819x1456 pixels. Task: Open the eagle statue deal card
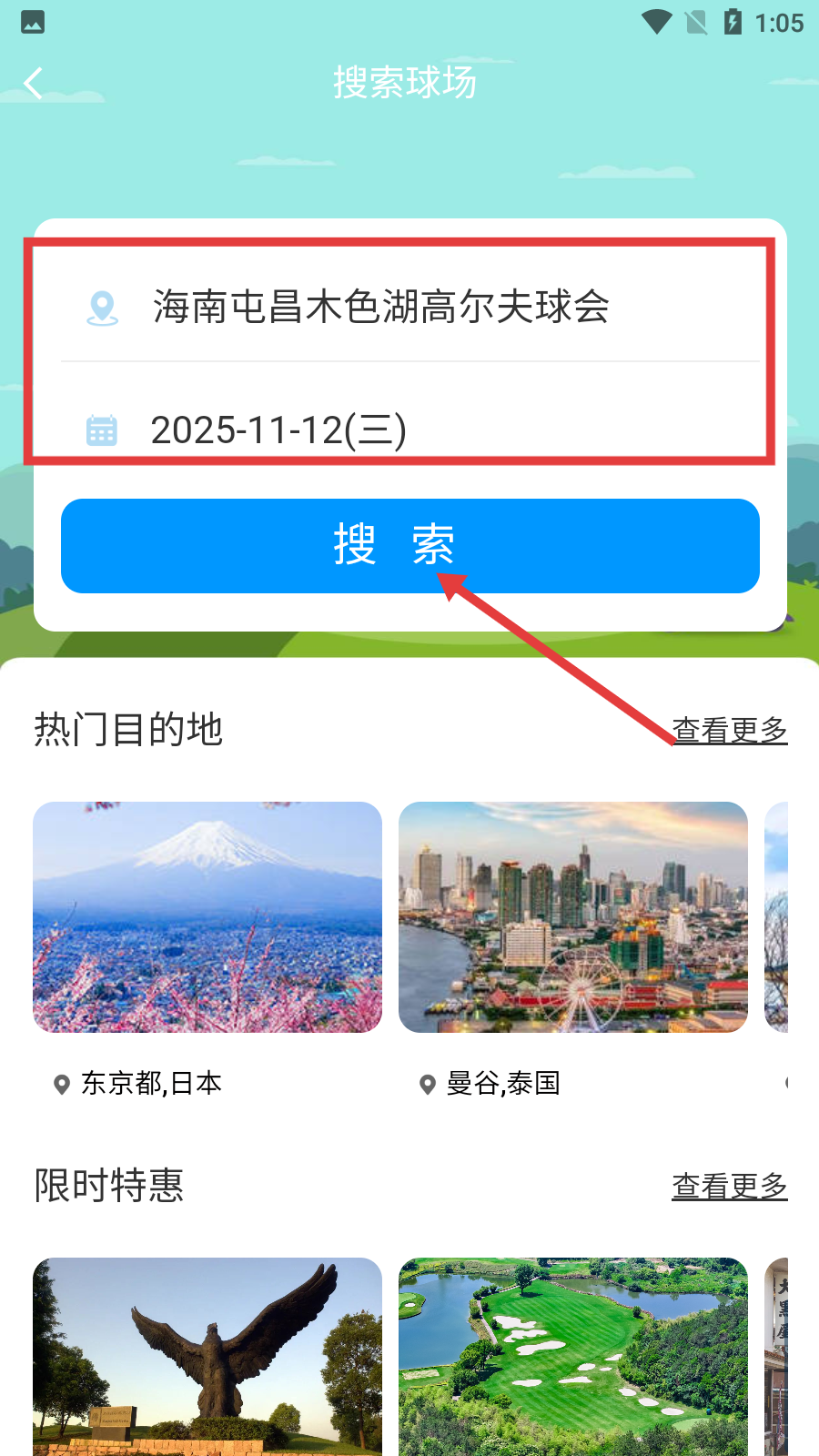click(207, 1356)
